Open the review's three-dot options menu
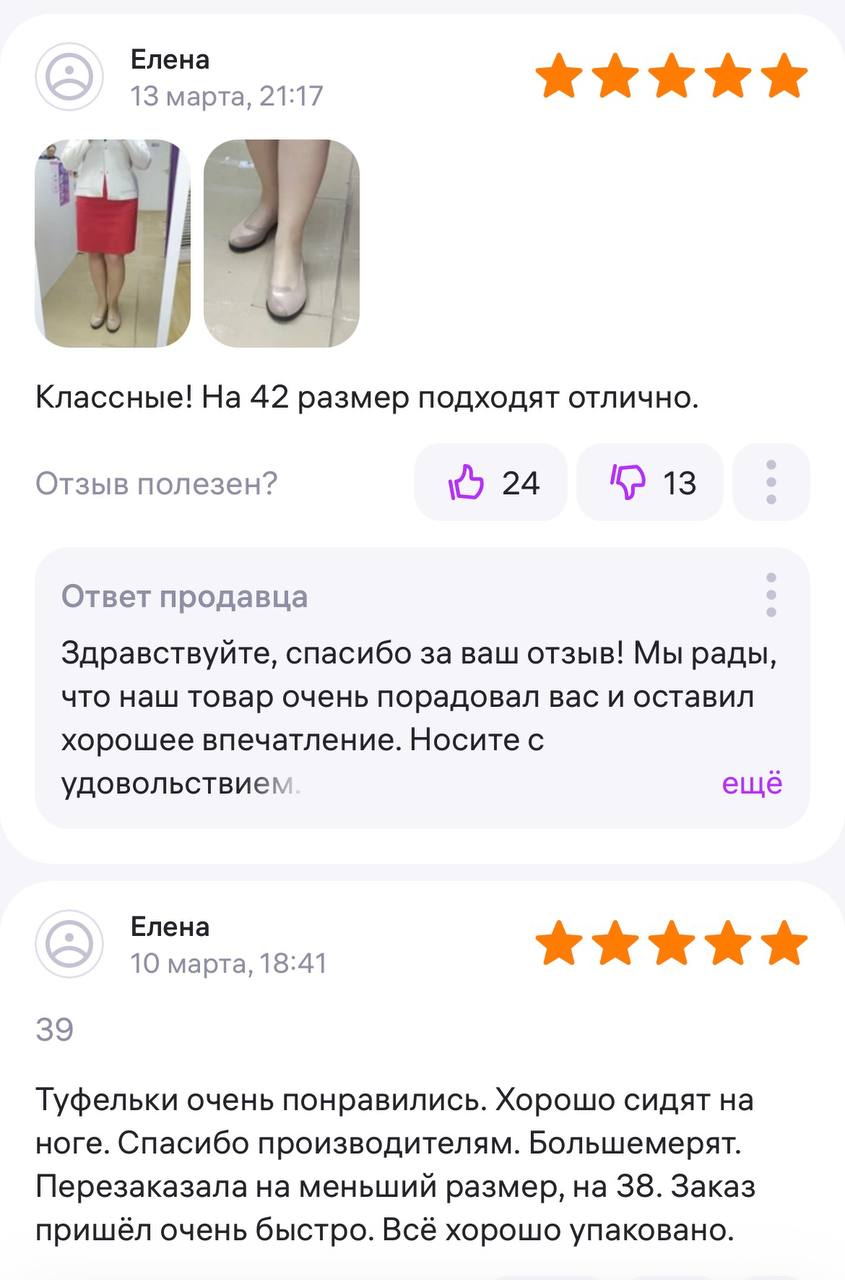The image size is (845, 1280). point(771,483)
